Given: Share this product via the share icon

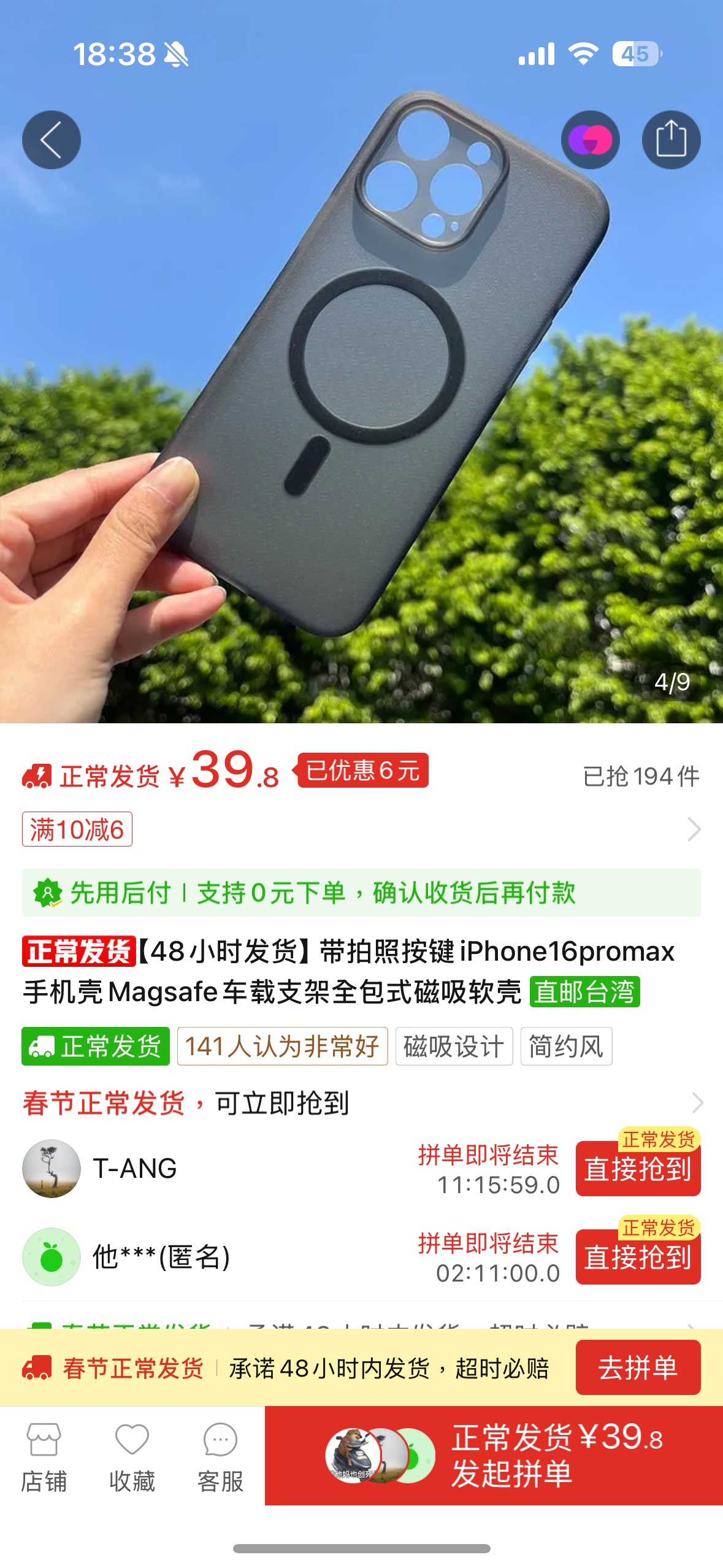Looking at the screenshot, I should tap(671, 140).
